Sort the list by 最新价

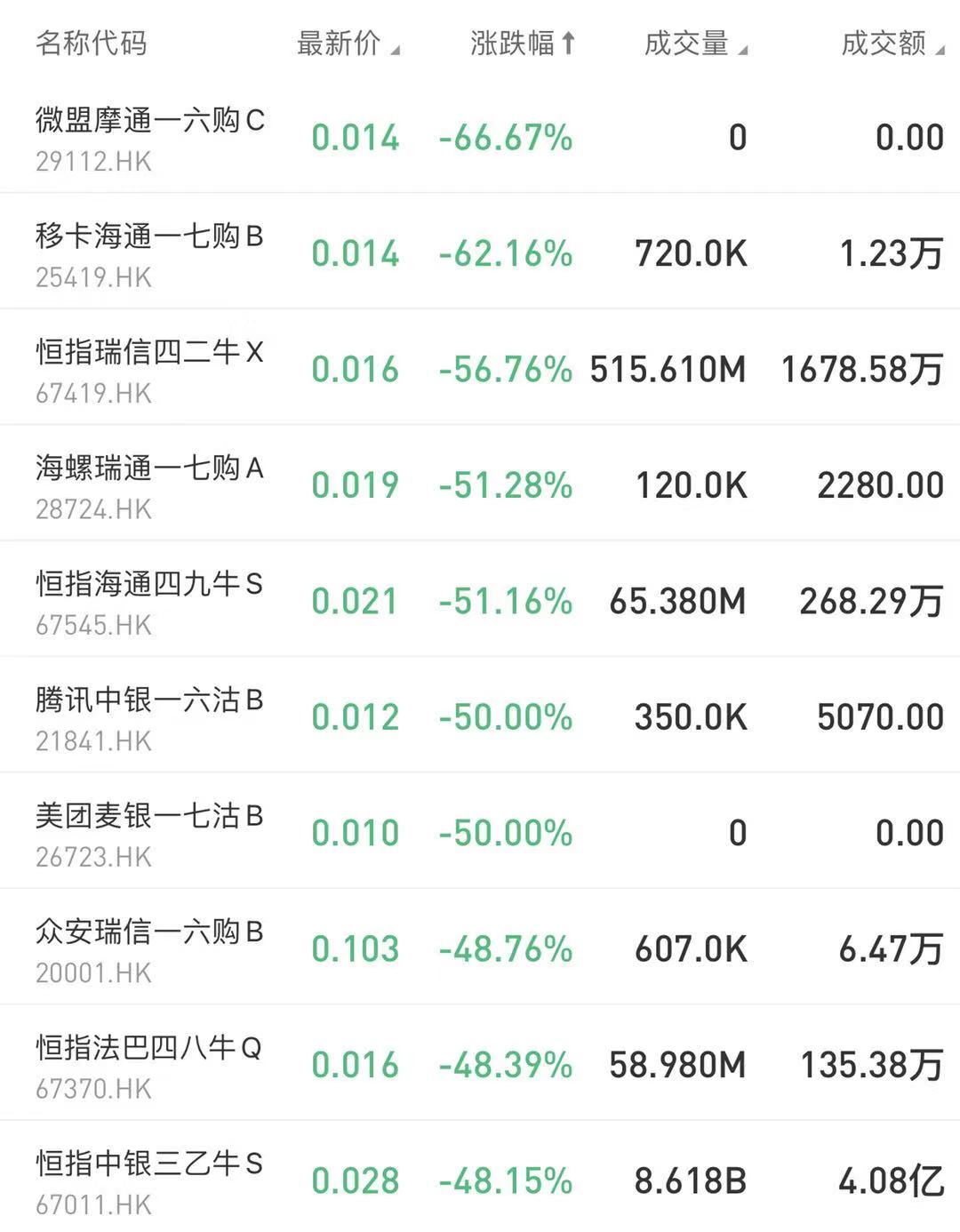pos(347,43)
